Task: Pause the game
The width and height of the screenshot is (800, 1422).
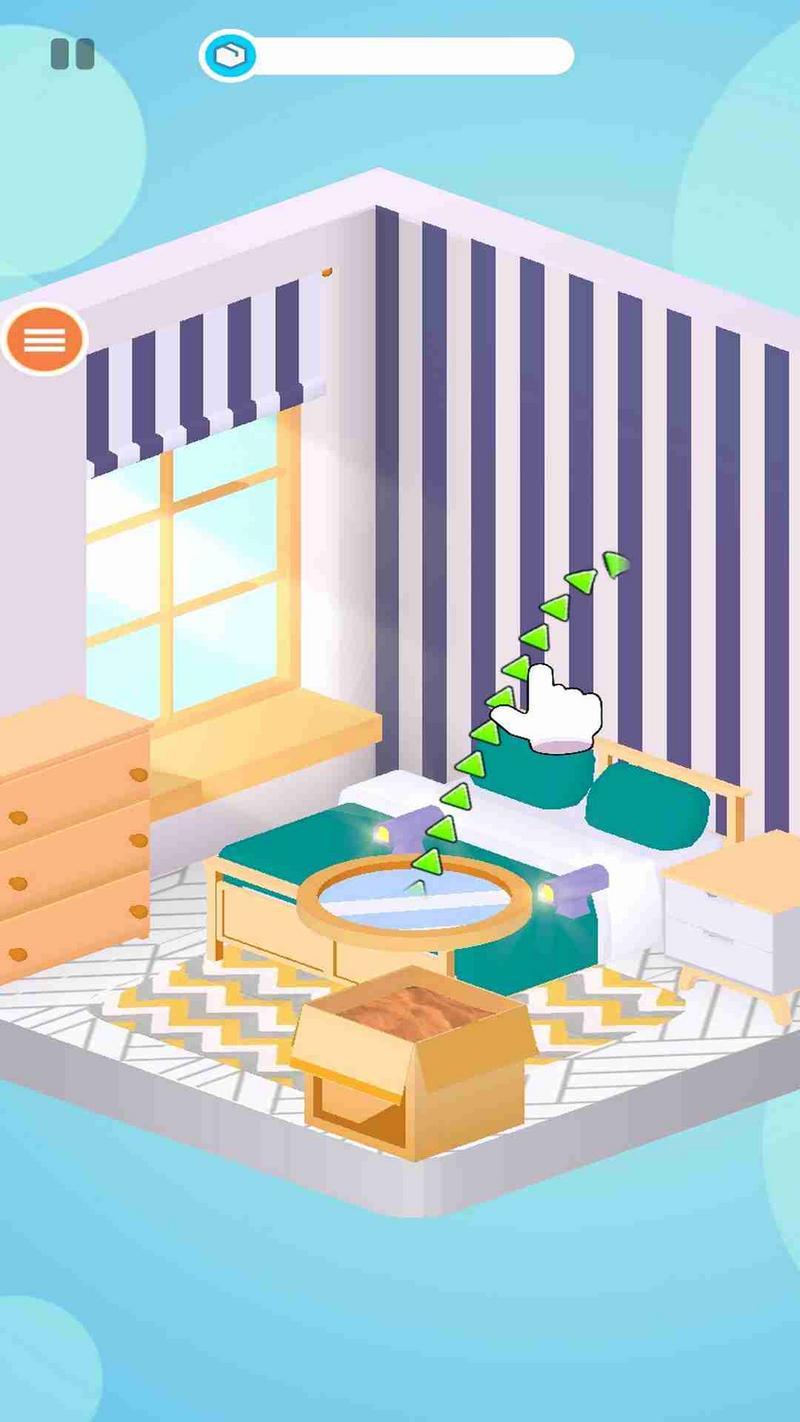Action: [72, 54]
